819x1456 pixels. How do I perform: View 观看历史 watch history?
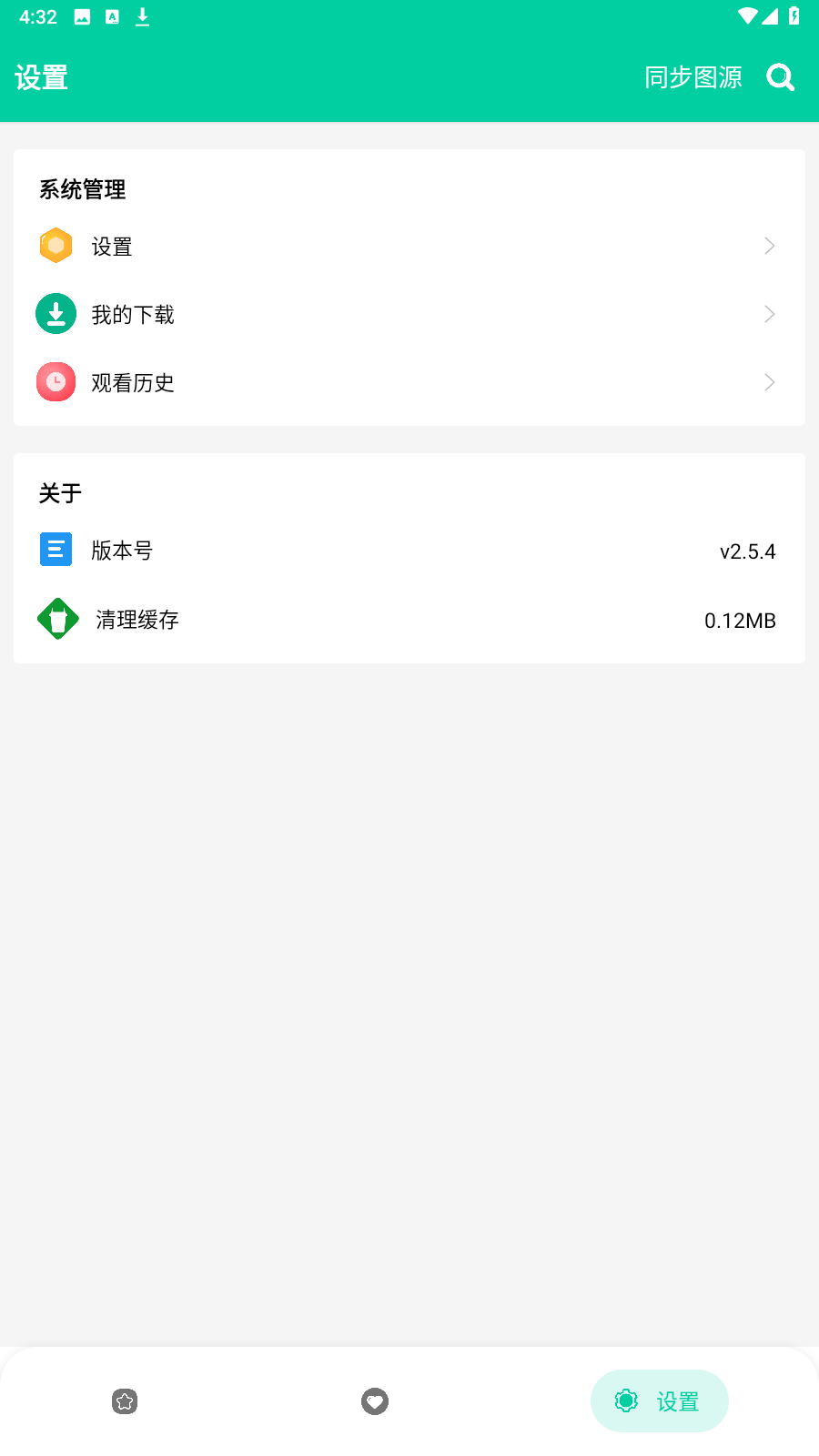[409, 382]
